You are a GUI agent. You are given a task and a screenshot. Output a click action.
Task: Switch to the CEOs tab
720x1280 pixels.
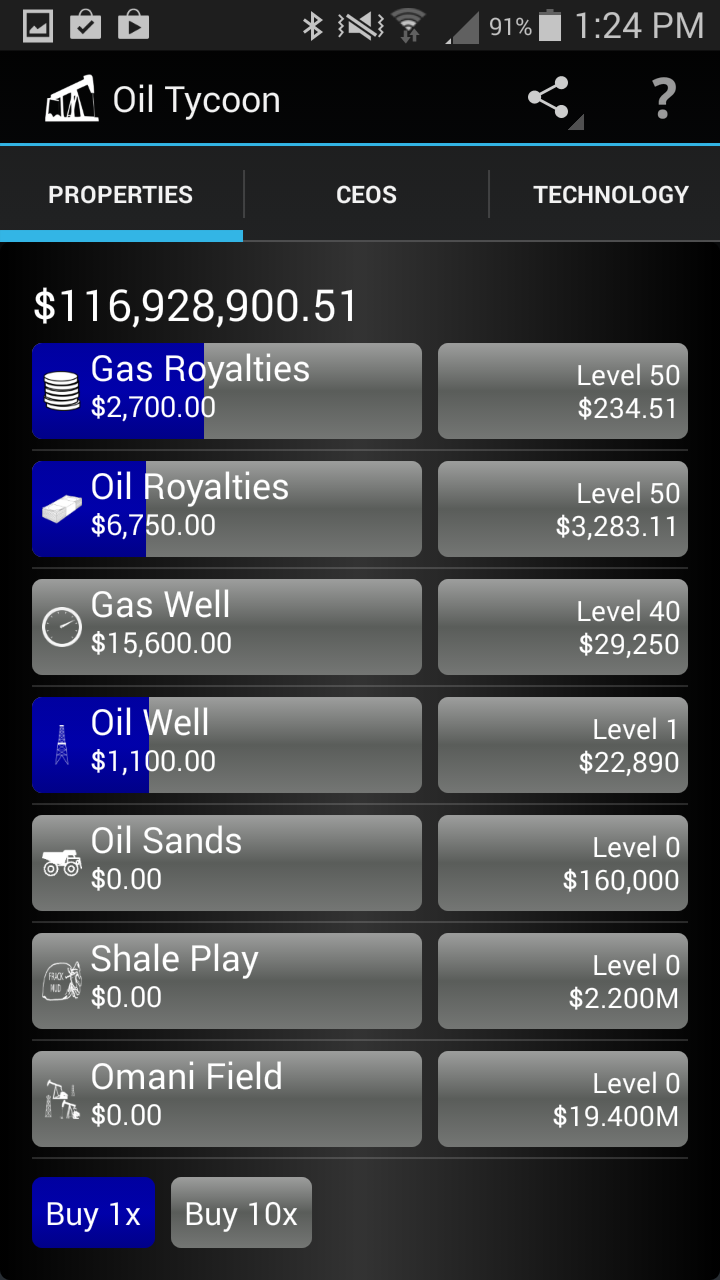coord(366,195)
